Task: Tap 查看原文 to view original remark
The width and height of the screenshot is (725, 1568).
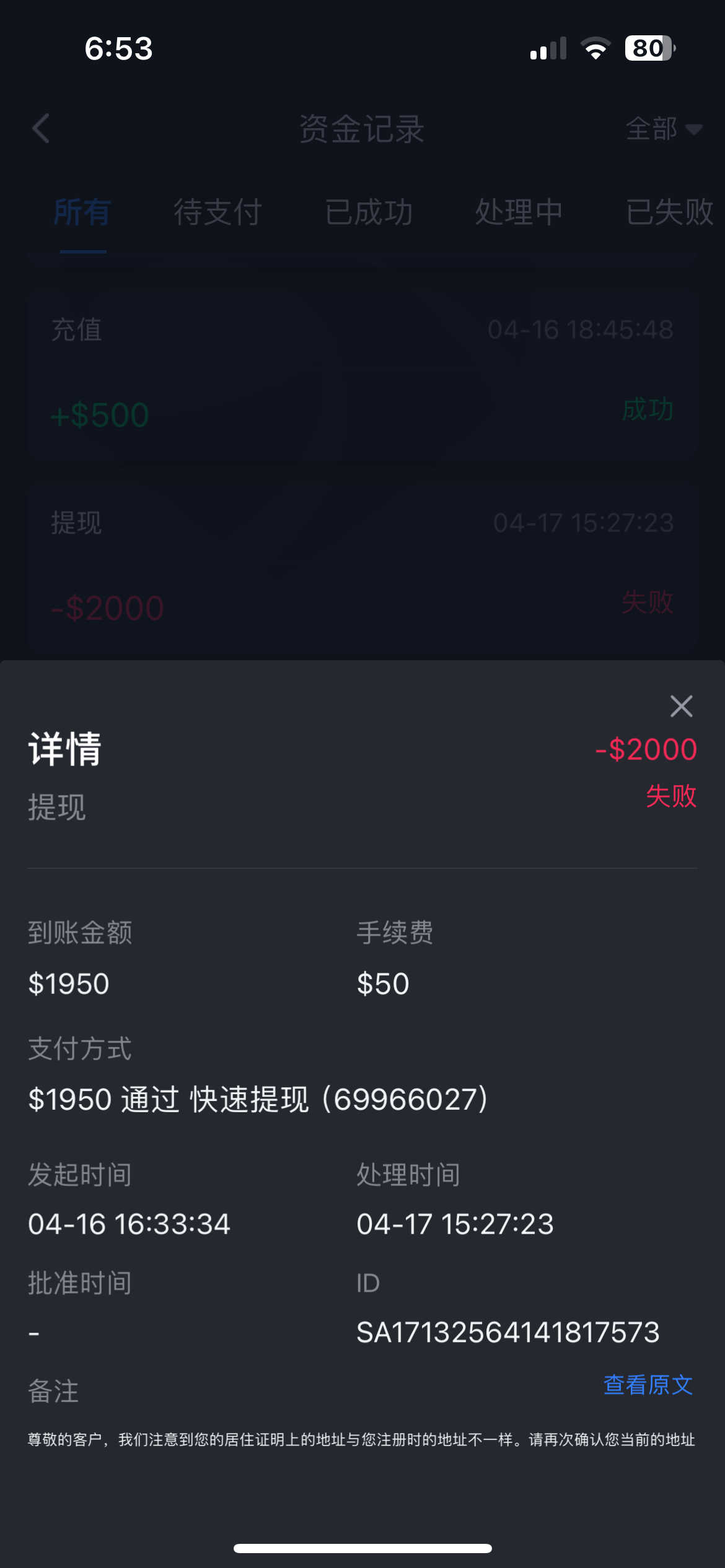Action: tap(648, 1385)
